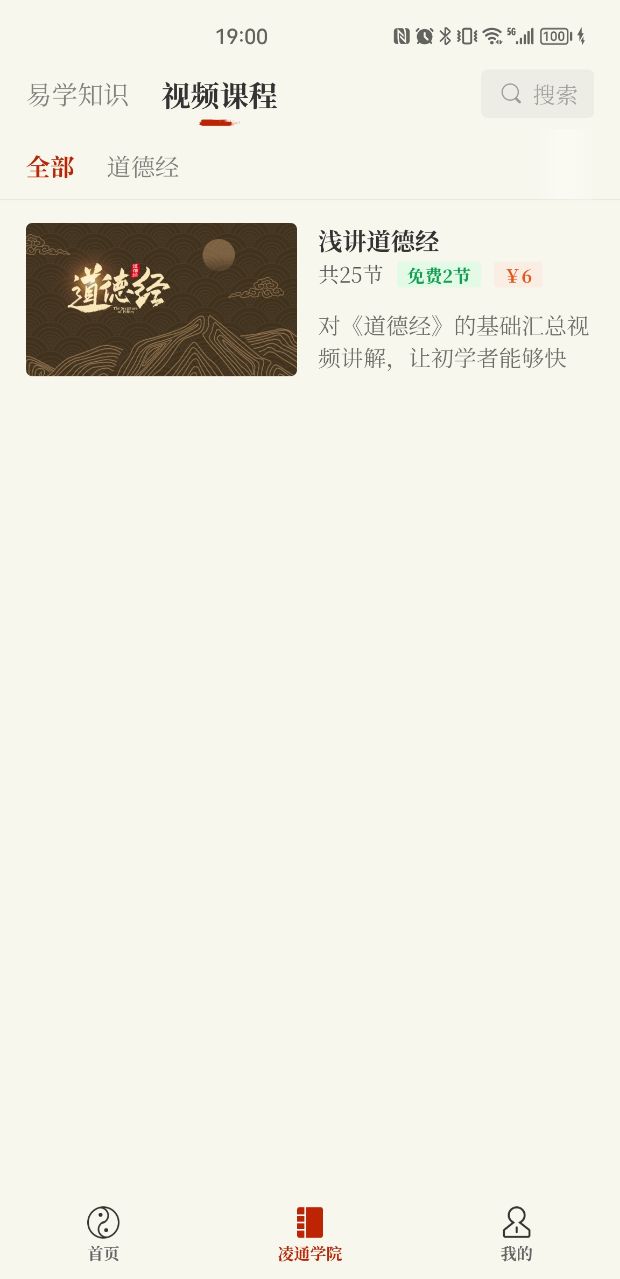Go to the 首页 tab
This screenshot has width=620, height=1279.
pyautogui.click(x=103, y=1233)
